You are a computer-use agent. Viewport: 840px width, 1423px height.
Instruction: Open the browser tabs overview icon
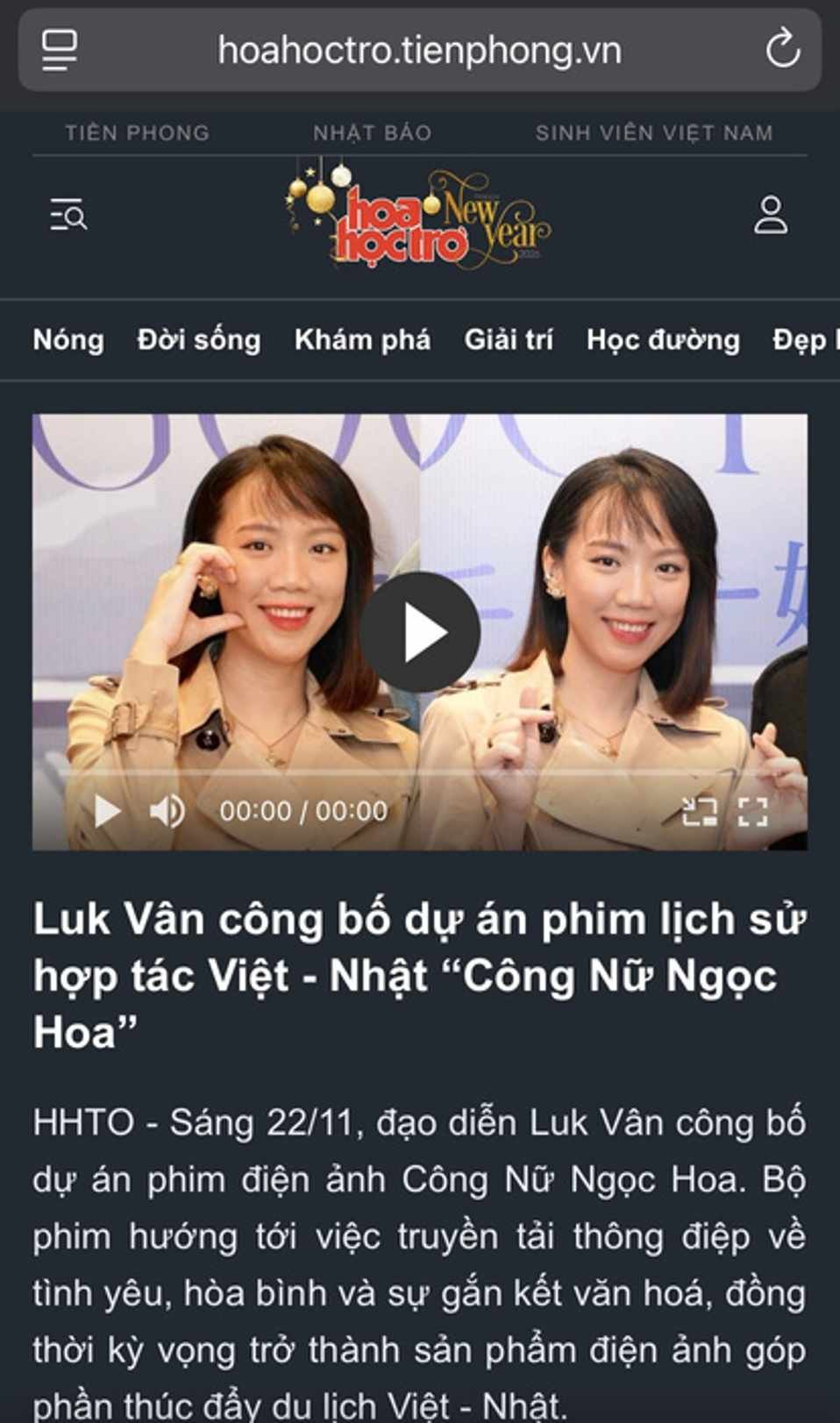click(59, 50)
